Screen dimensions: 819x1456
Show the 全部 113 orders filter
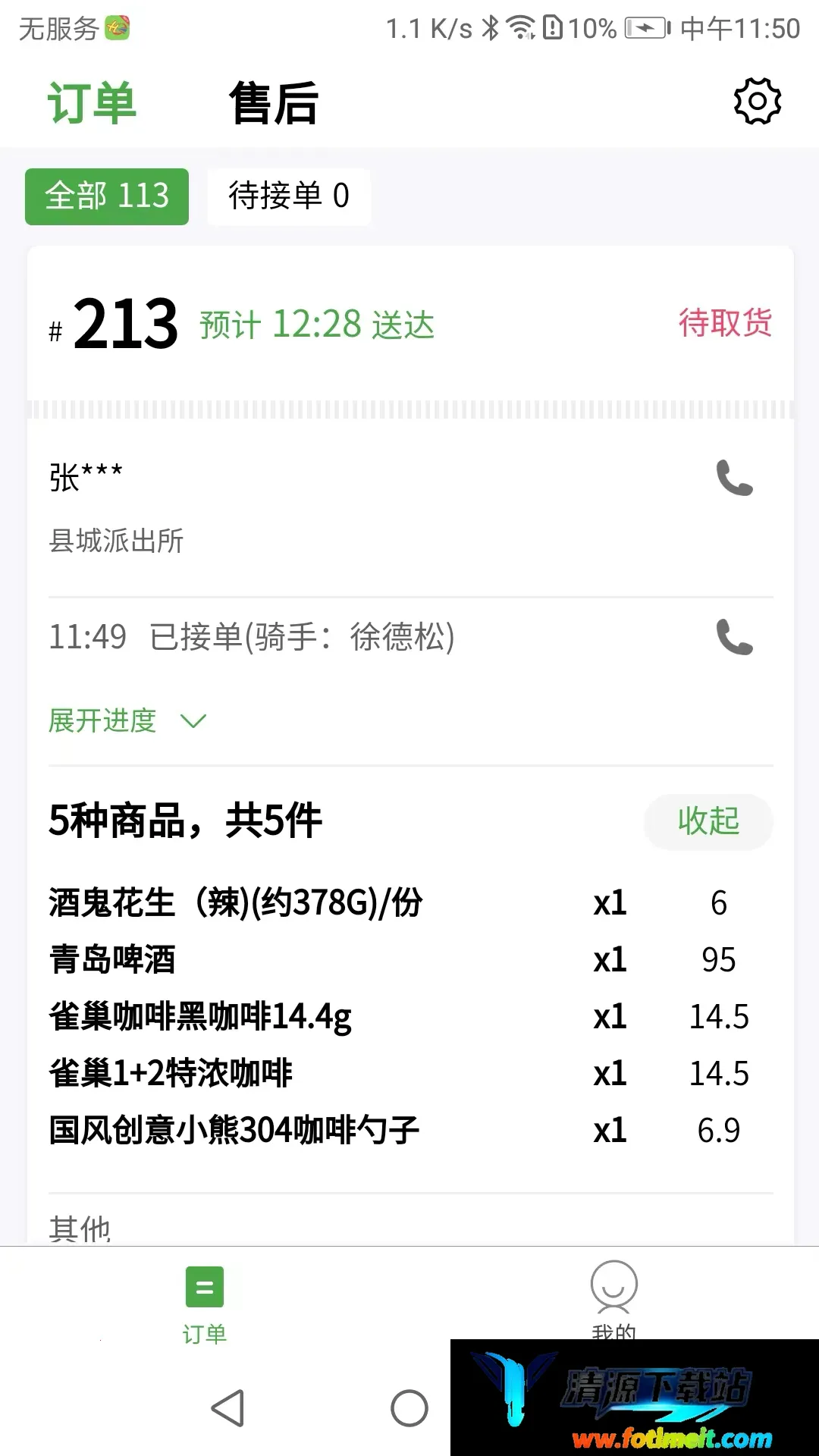[x=107, y=196]
